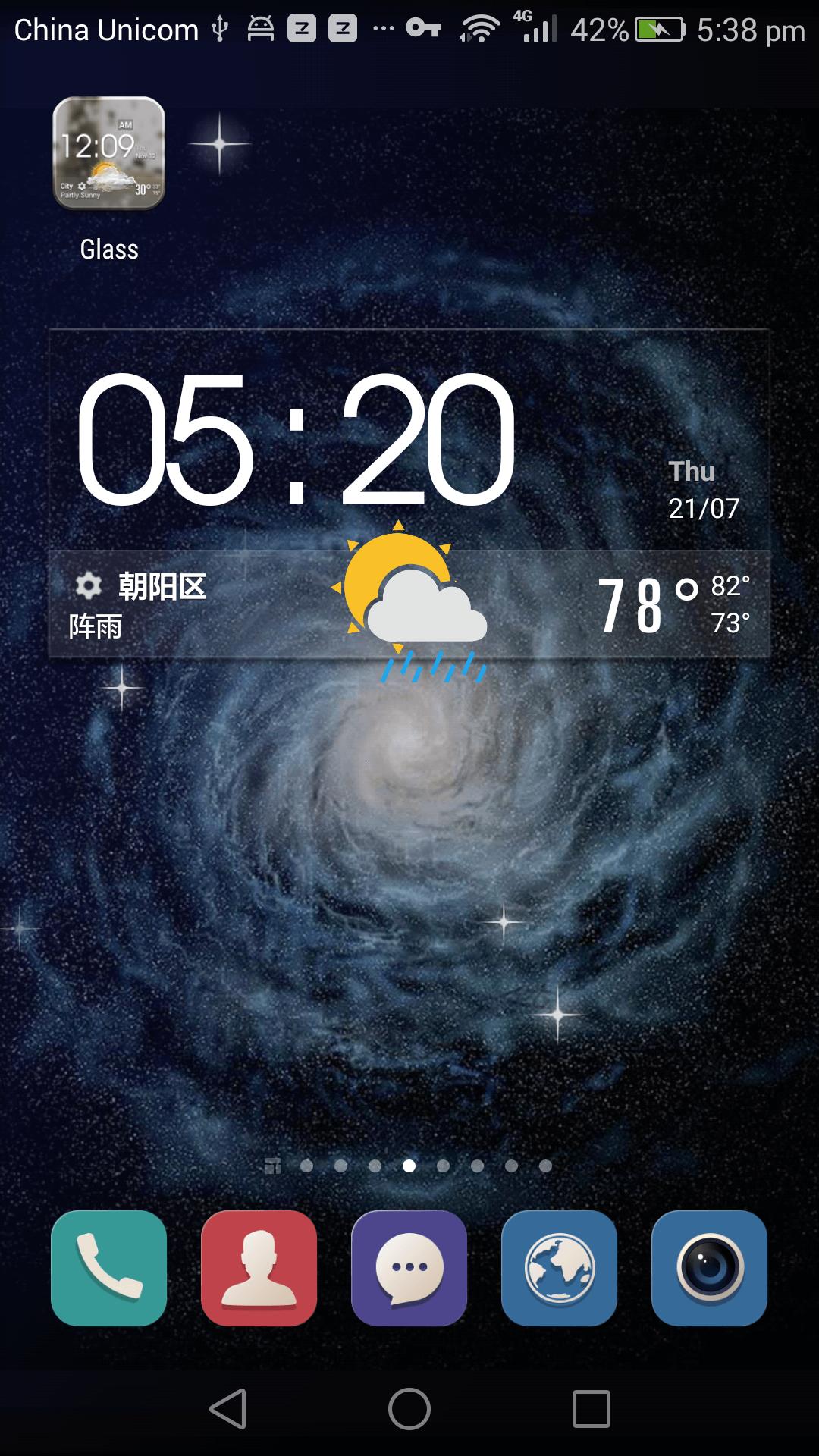Open weather settings gear beside 朝阳区

[88, 585]
